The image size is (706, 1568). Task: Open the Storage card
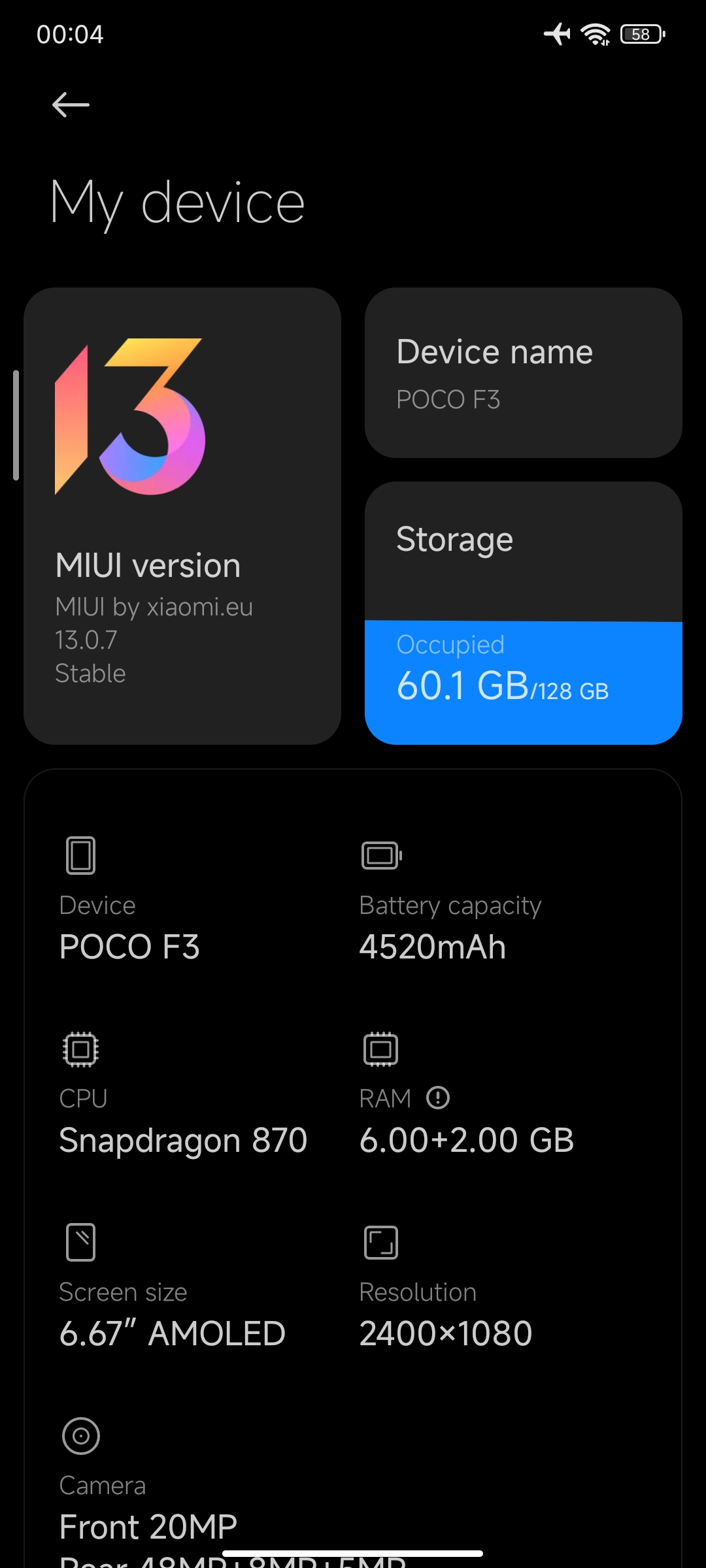524,613
